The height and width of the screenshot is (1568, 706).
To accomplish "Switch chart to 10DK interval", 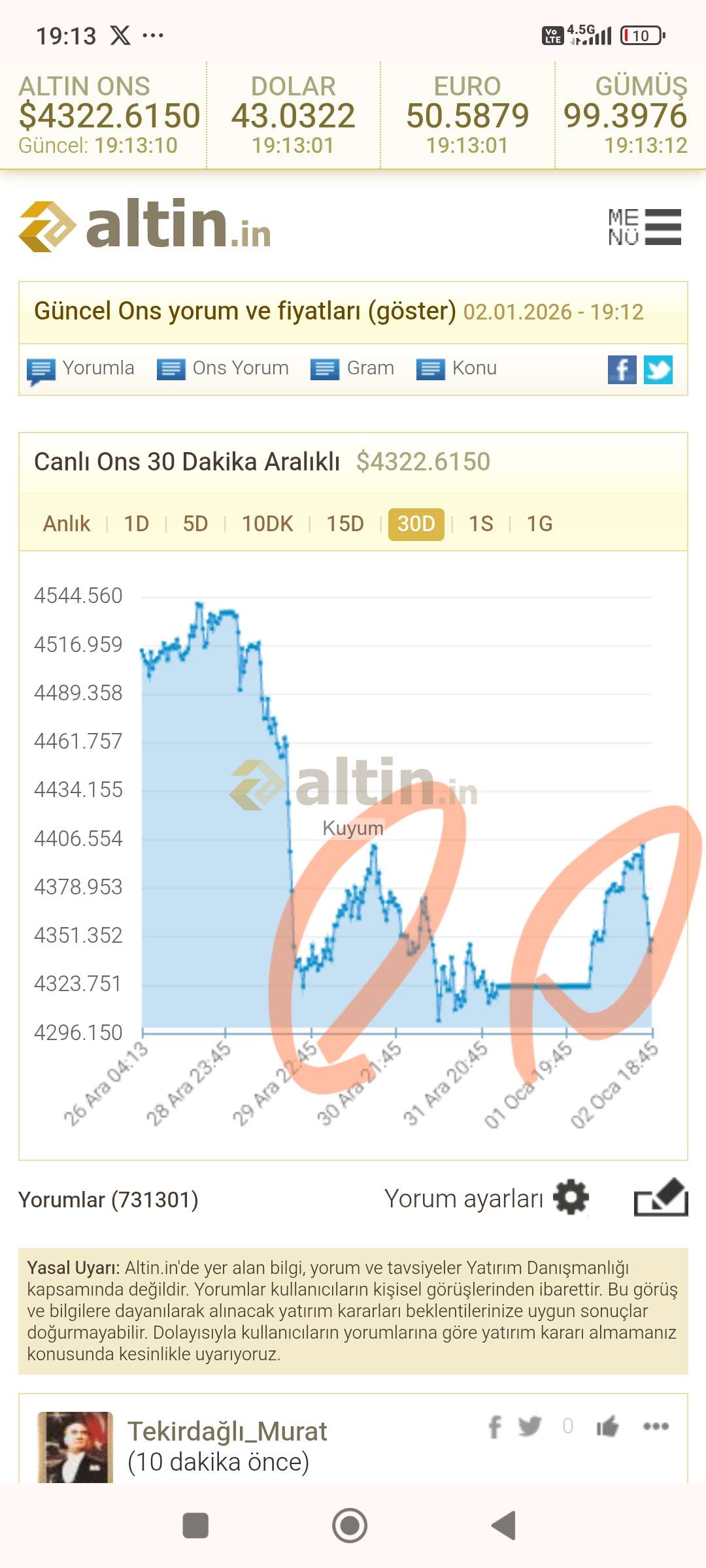I will point(267,524).
